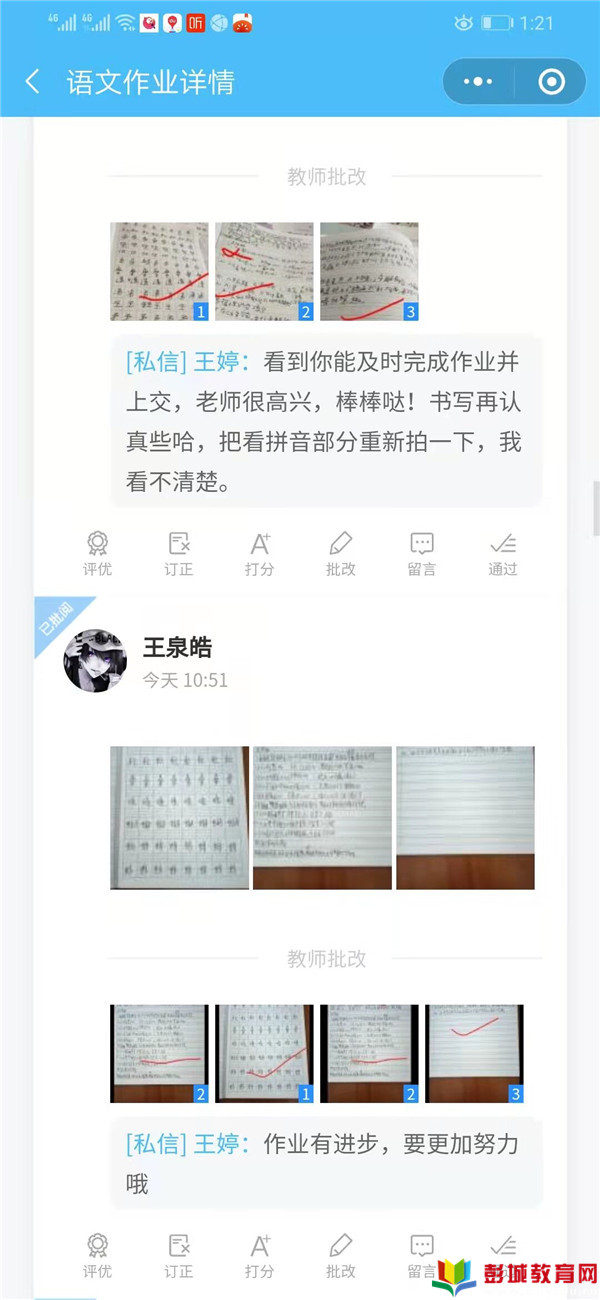Open 王泉皓's first homework photo with grid paper
Image resolution: width=600 pixels, height=1300 pixels.
point(179,817)
